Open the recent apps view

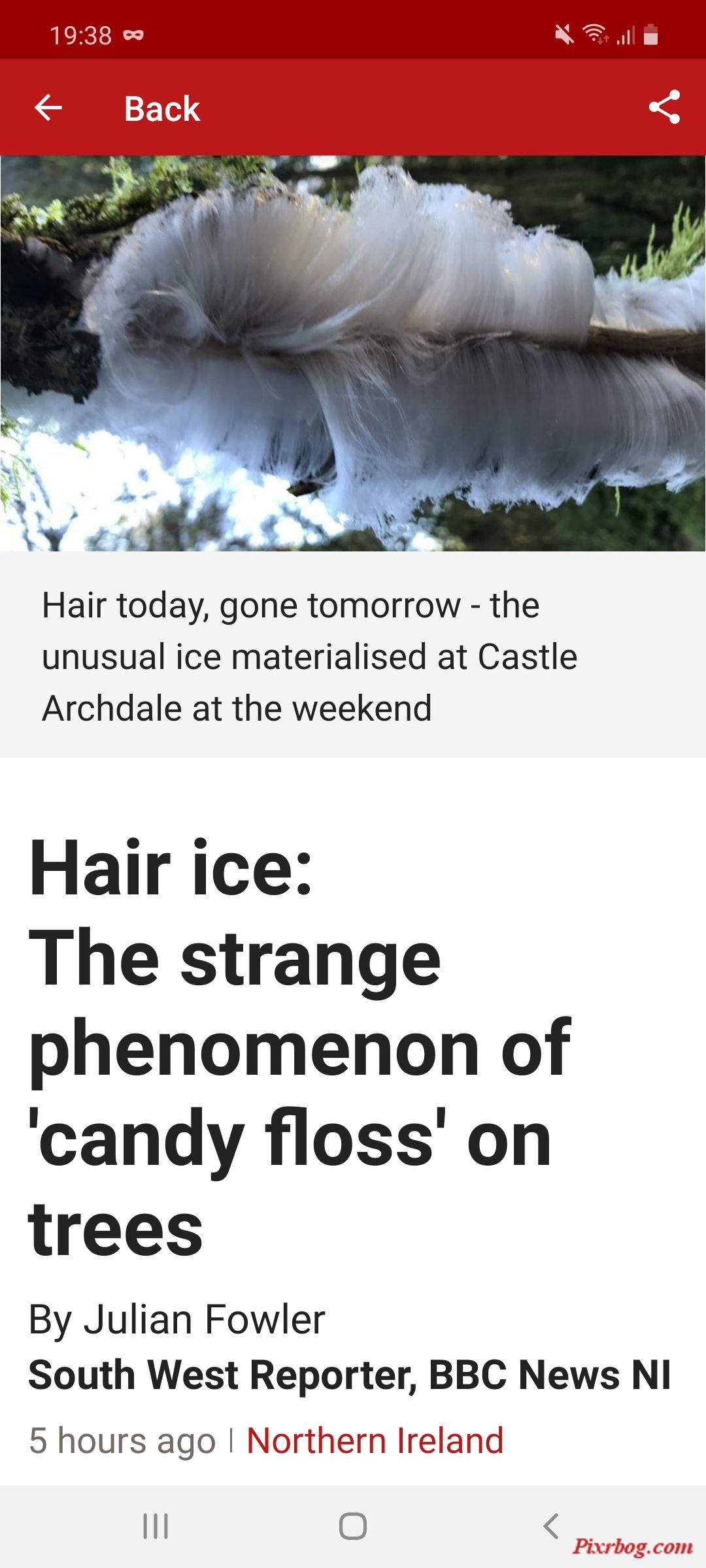[x=156, y=1527]
